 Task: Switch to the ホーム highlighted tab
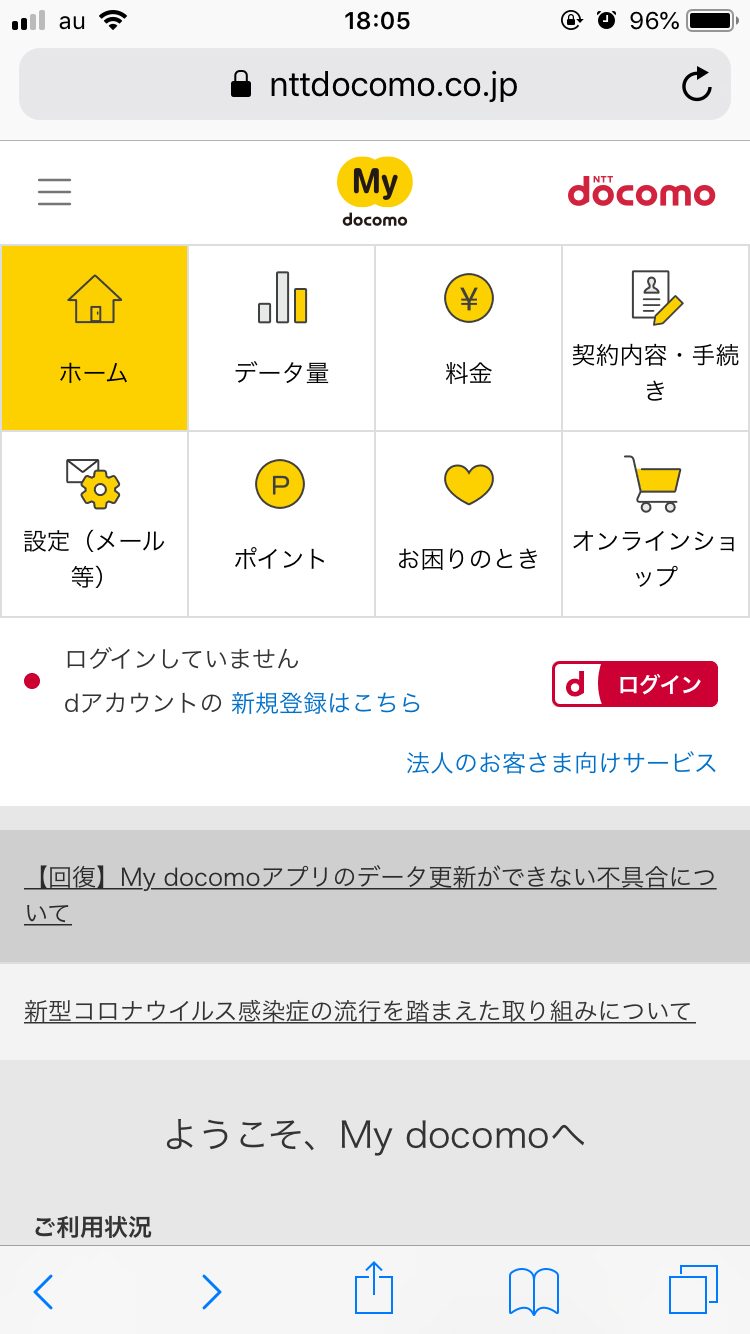[x=94, y=338]
